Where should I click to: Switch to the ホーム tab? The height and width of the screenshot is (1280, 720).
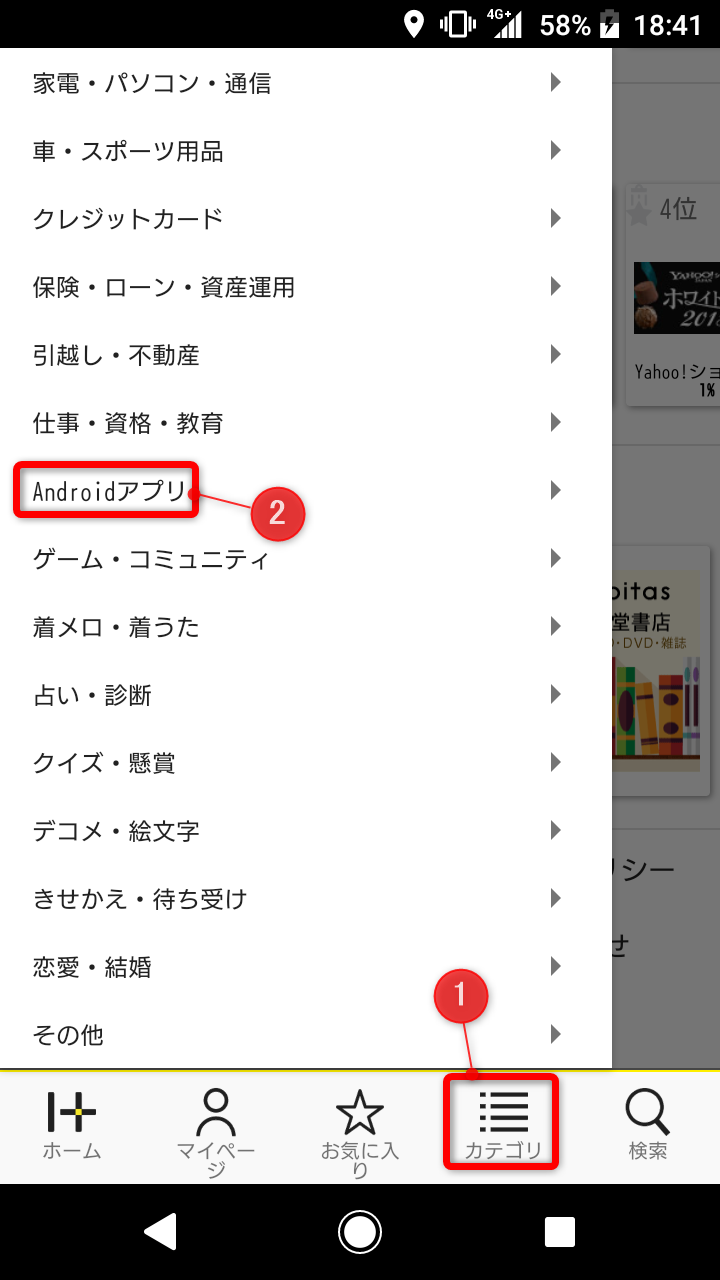[72, 1125]
